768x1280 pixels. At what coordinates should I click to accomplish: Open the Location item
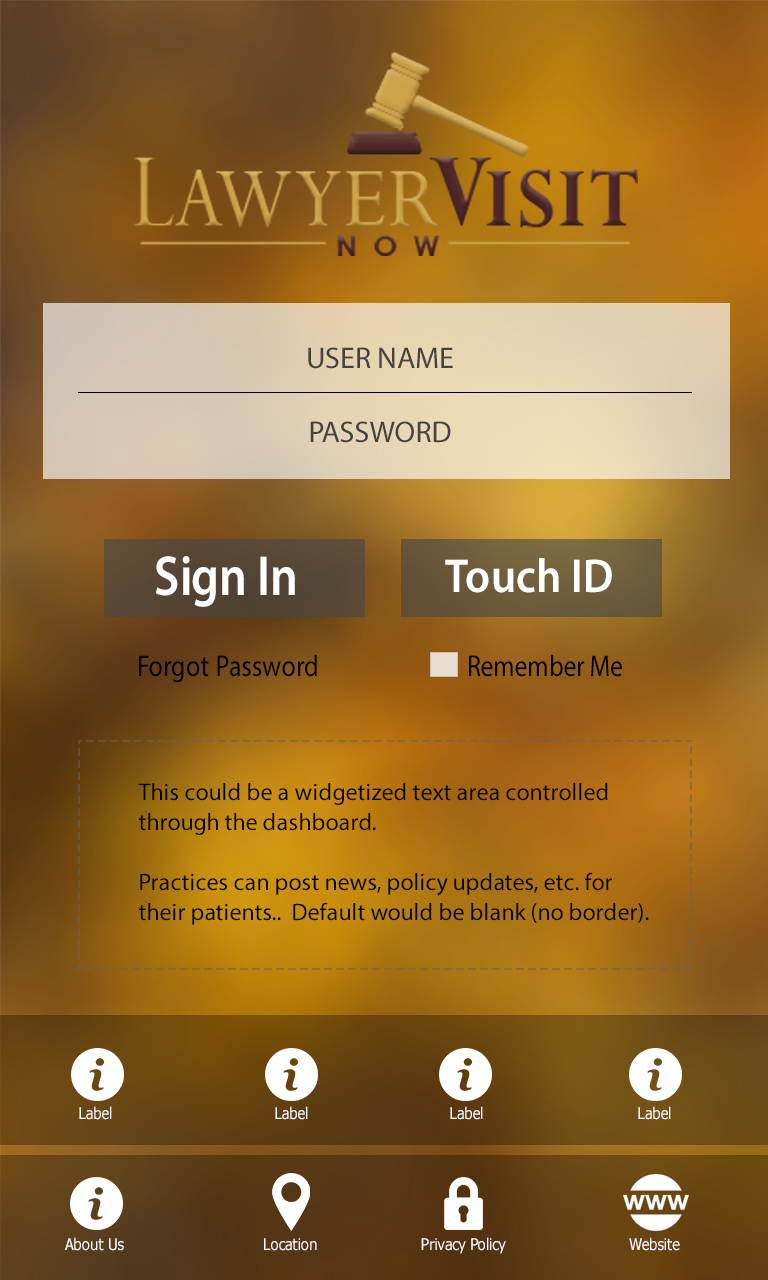point(290,1214)
